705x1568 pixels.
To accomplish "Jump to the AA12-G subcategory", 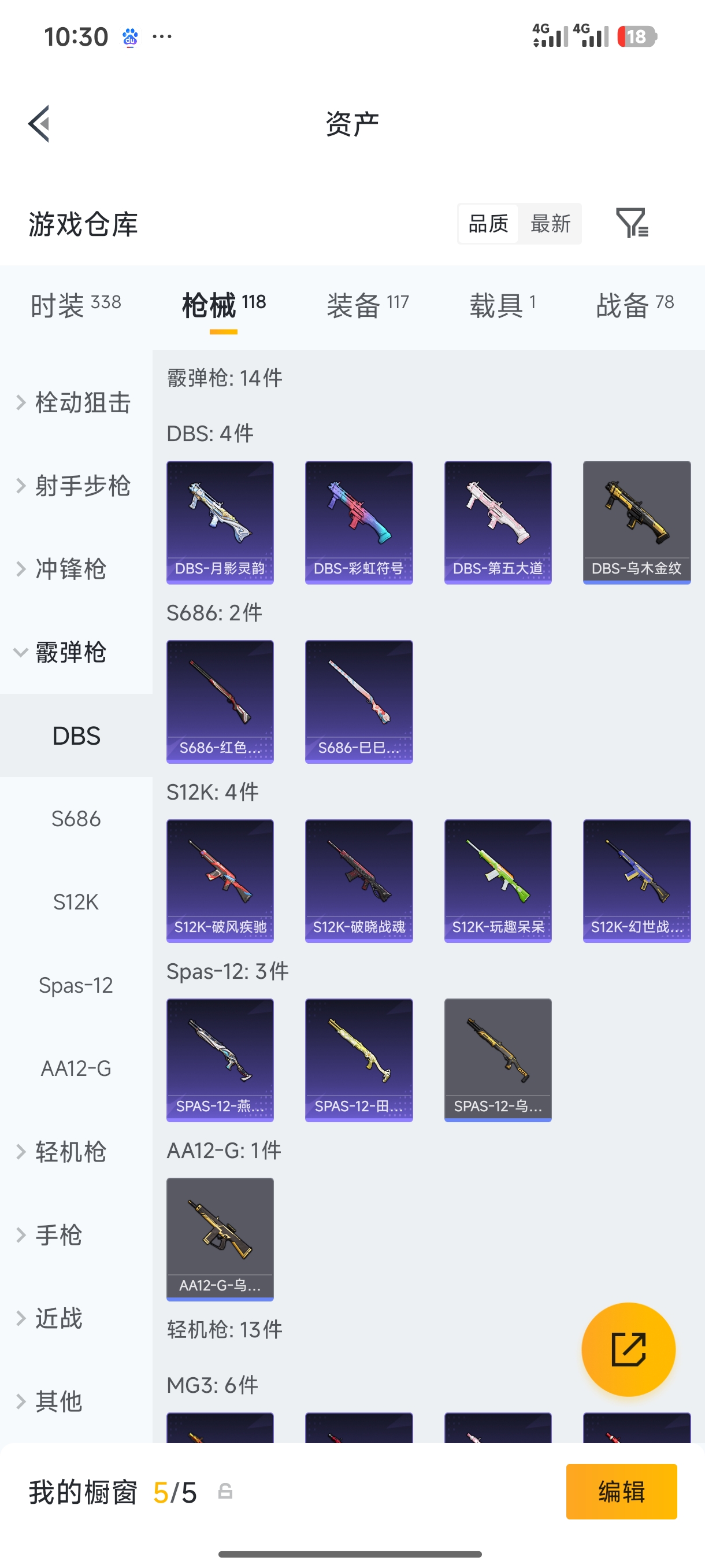I will (76, 1068).
